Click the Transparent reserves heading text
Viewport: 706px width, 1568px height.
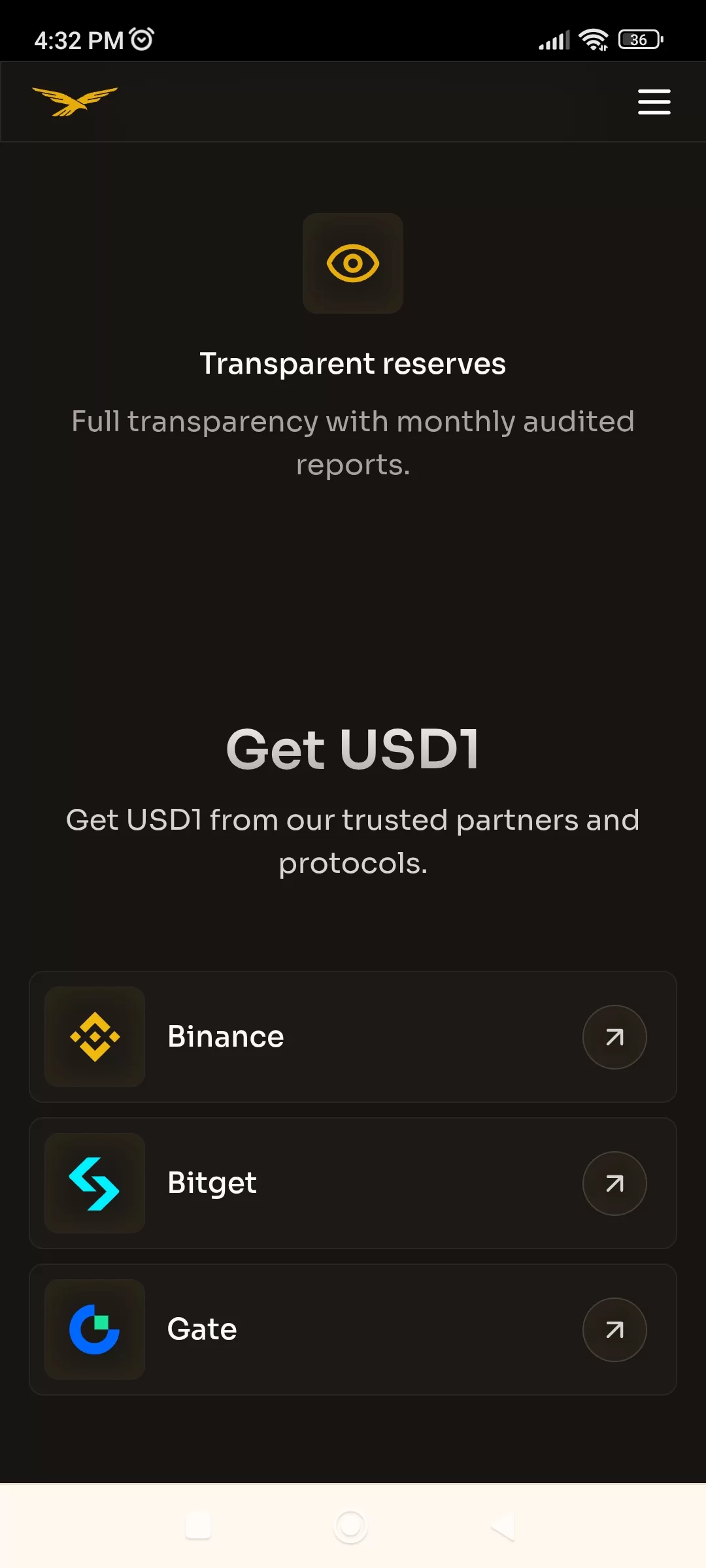353,363
